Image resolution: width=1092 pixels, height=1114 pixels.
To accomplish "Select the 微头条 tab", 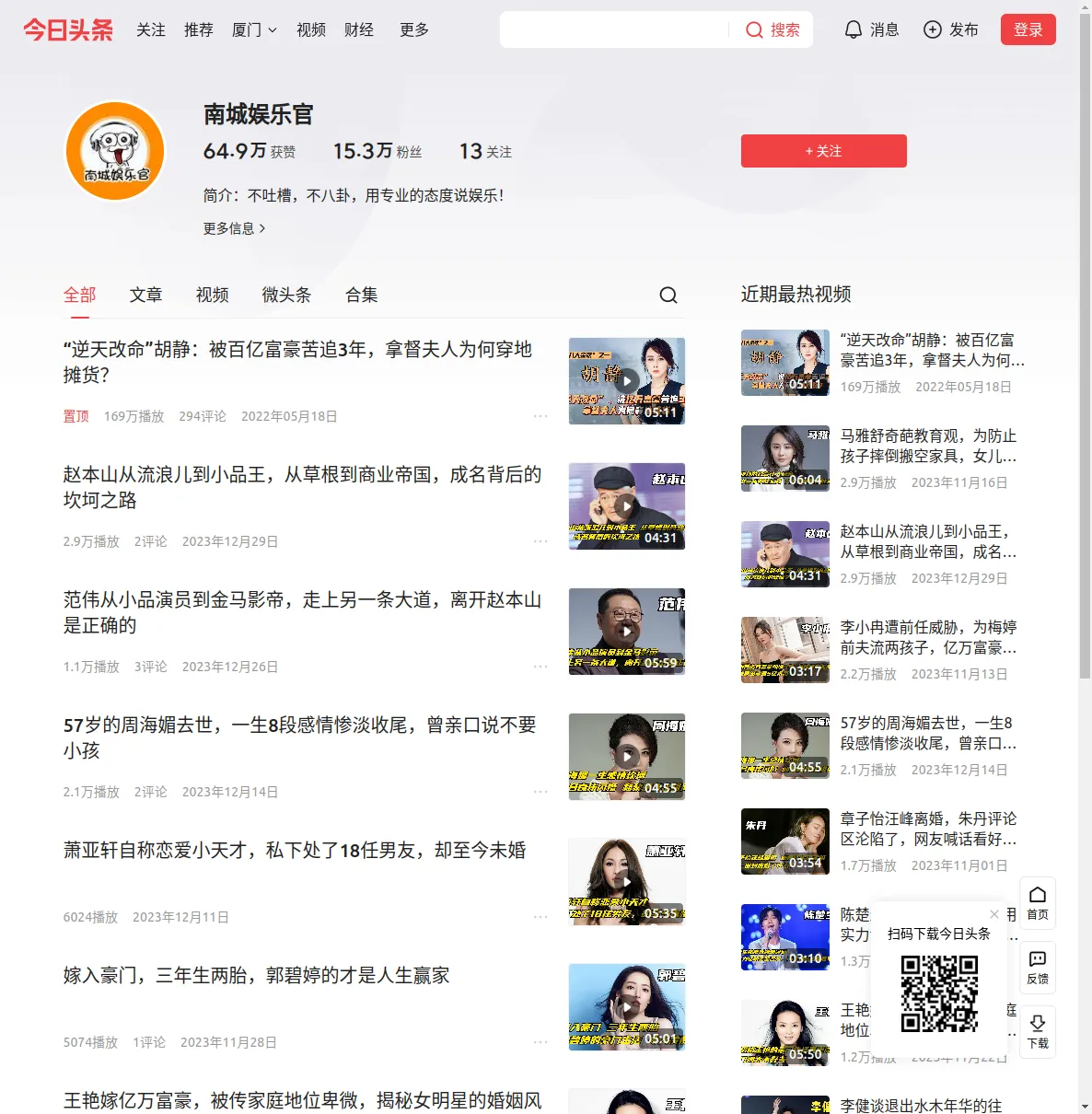I will point(286,295).
